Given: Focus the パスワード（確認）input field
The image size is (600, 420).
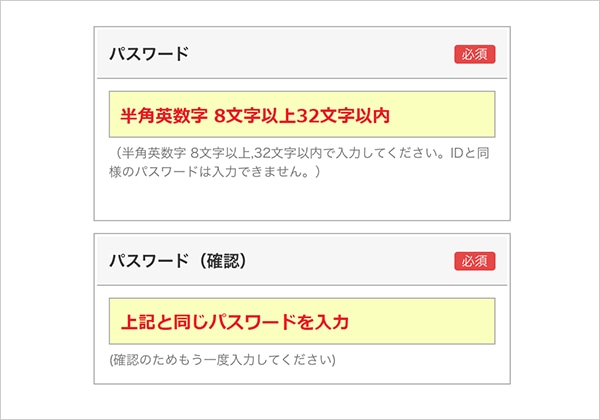Looking at the screenshot, I should pos(302,322).
